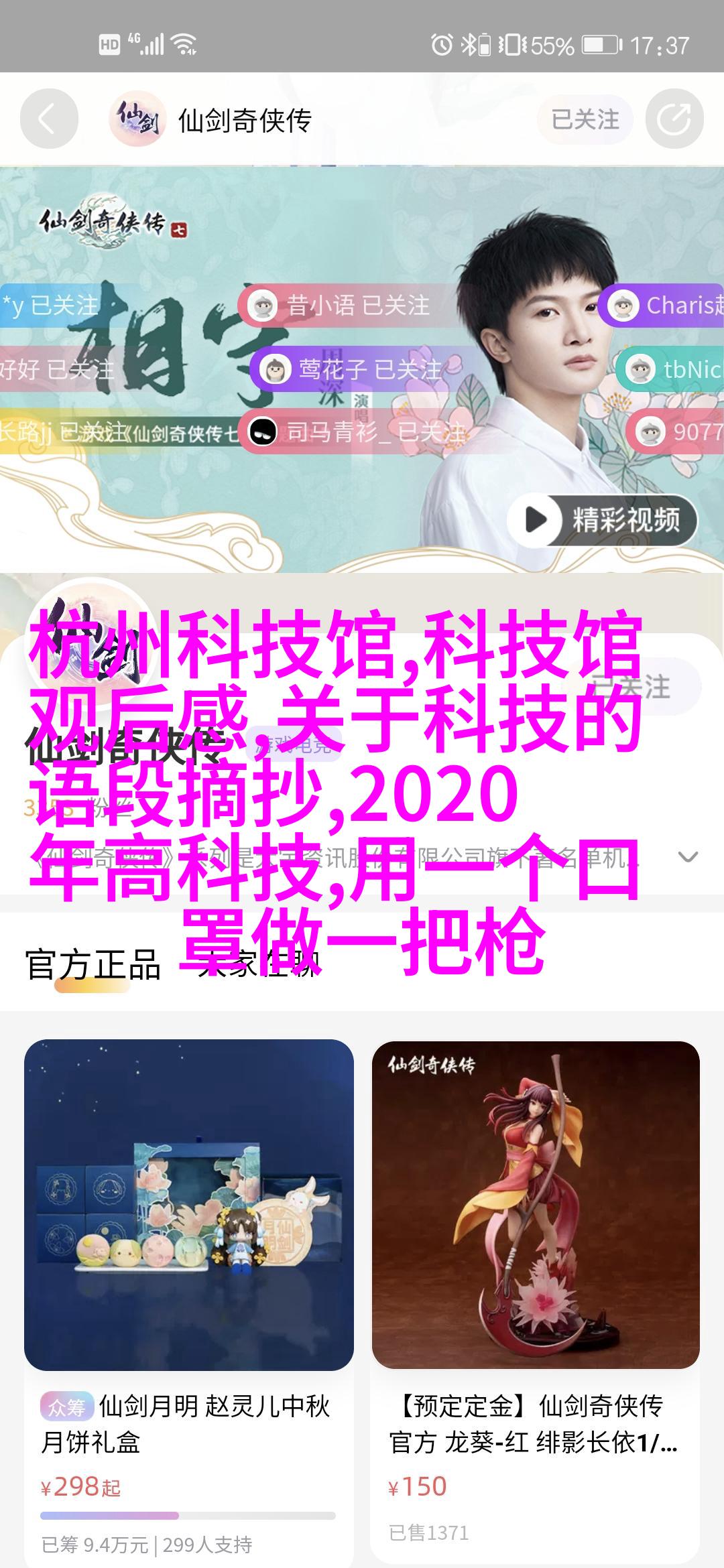Go back using the top-left arrow
This screenshot has width=724, height=1568.
pyautogui.click(x=49, y=119)
